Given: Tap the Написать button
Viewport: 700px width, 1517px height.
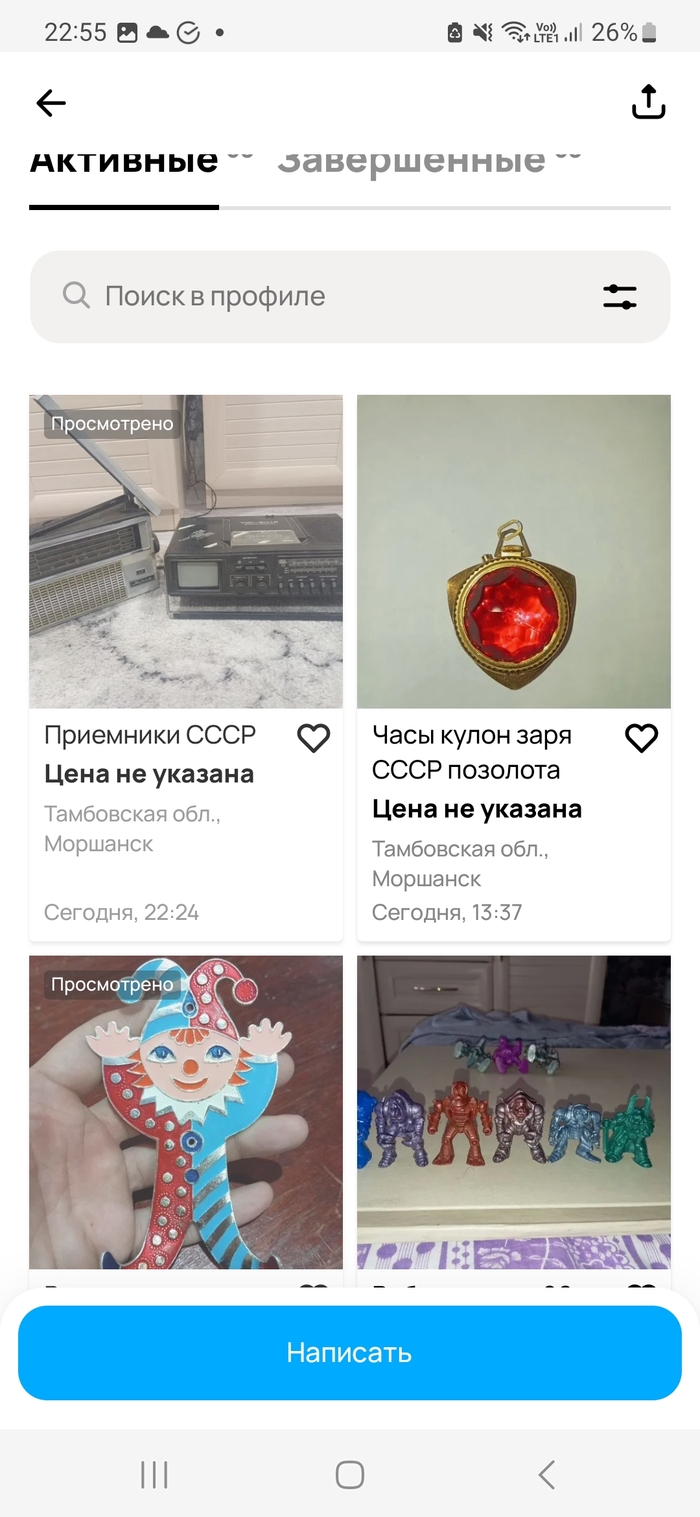Looking at the screenshot, I should [x=349, y=1352].
